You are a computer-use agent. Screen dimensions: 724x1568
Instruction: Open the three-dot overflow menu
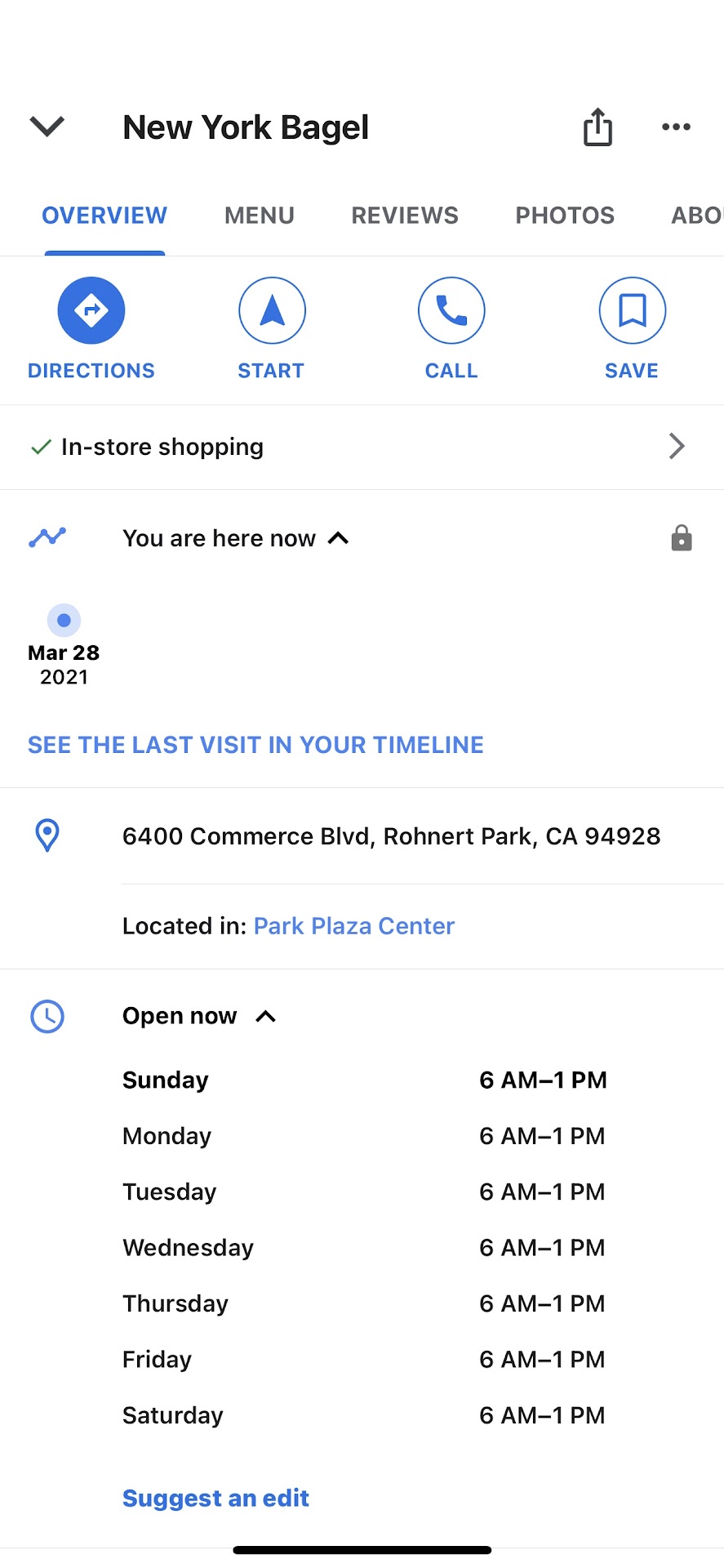click(x=676, y=127)
